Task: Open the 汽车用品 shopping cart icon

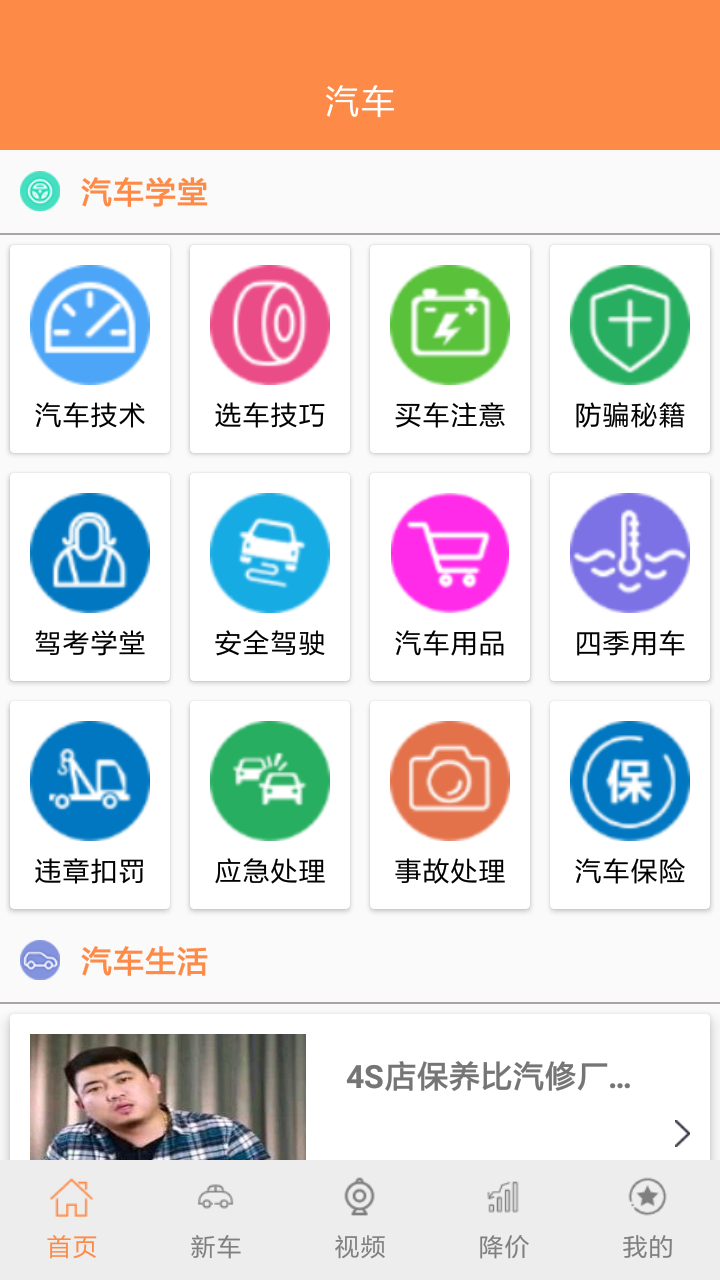Action: click(449, 552)
